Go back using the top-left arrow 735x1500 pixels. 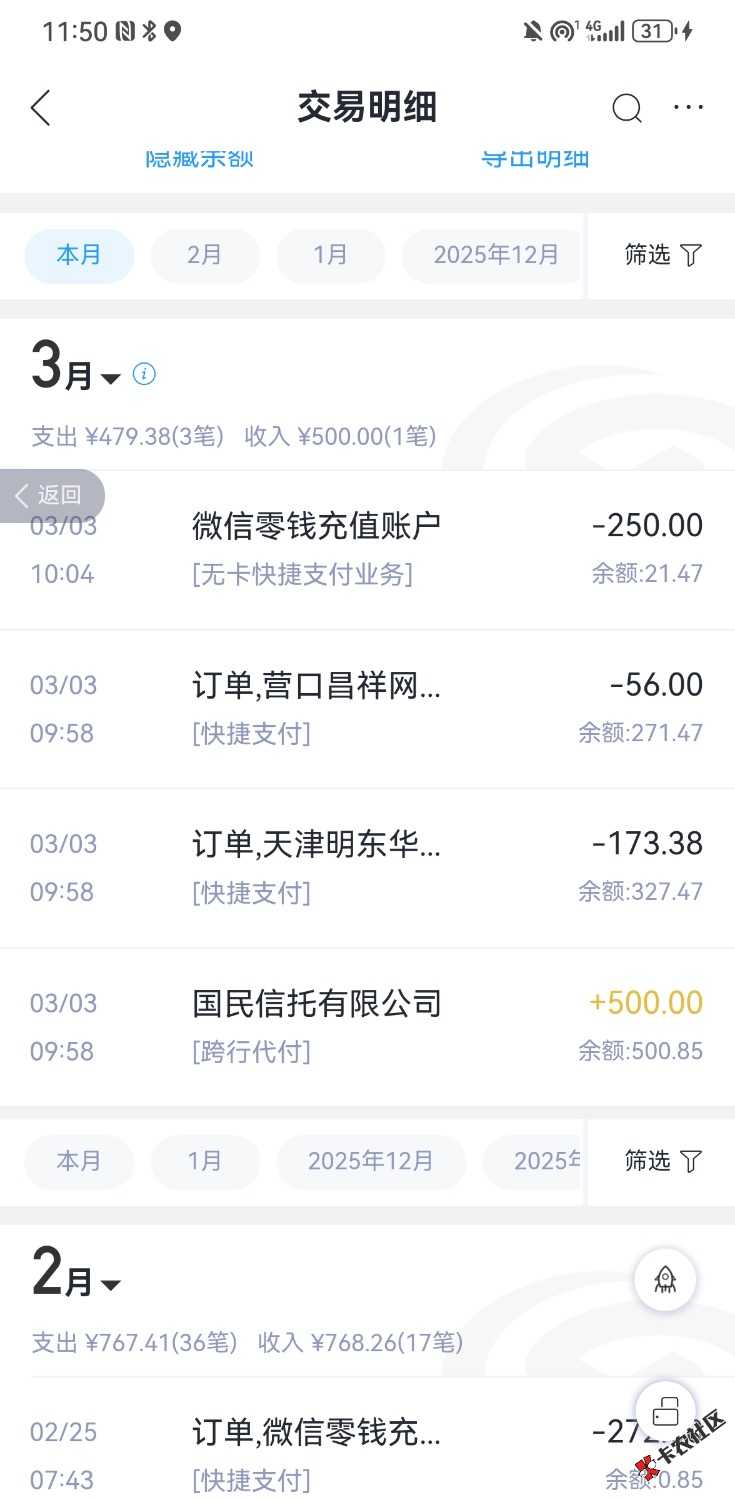coord(40,108)
